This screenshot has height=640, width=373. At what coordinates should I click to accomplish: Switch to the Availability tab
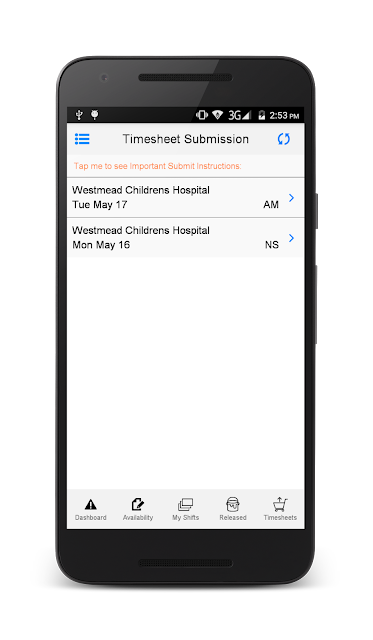[x=138, y=509]
